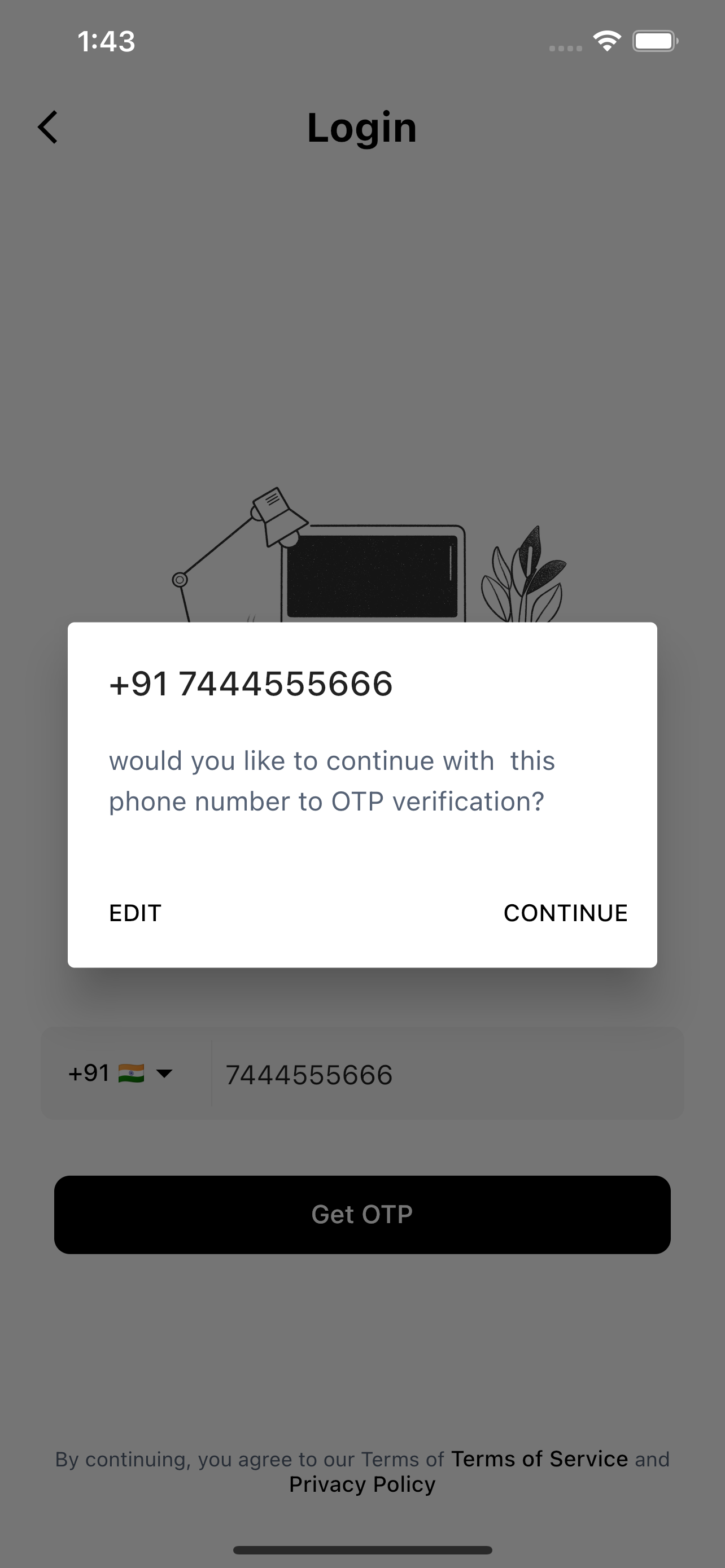725x1568 pixels.
Task: Tap the Wi-Fi icon in status bar
Action: pos(606,40)
